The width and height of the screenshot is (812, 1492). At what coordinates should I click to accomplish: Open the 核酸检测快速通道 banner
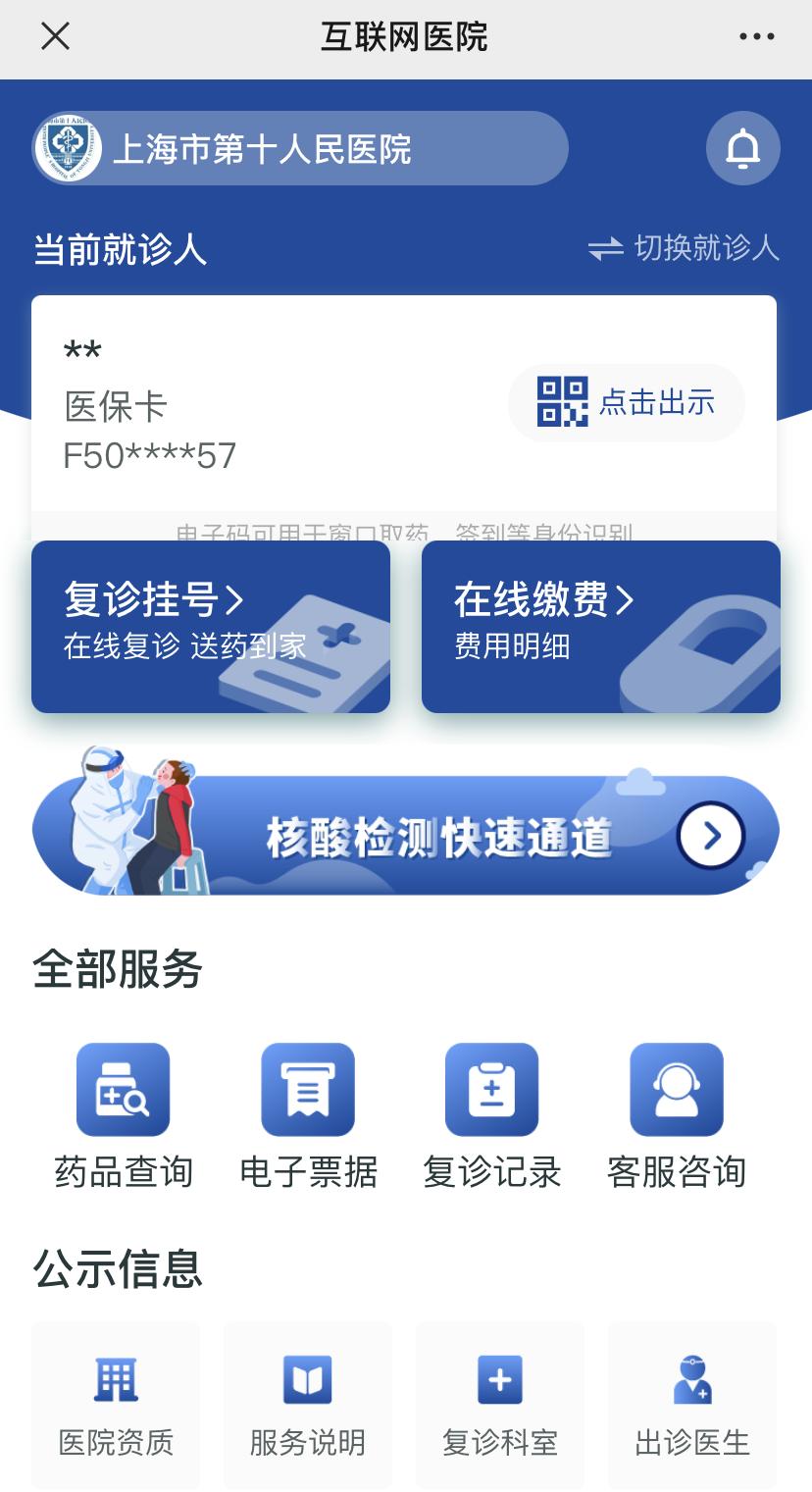click(406, 836)
